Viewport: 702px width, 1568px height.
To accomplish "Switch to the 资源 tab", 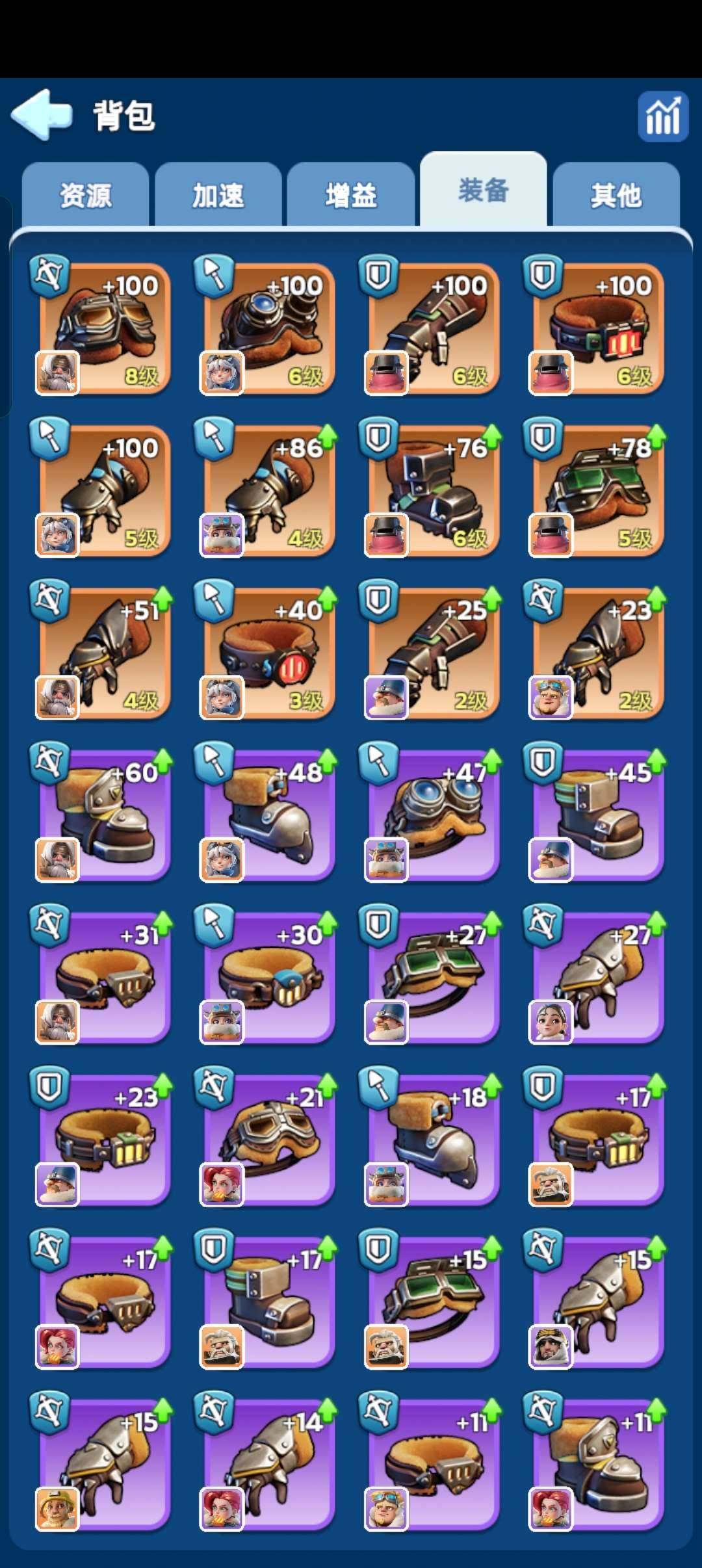I will click(x=86, y=195).
